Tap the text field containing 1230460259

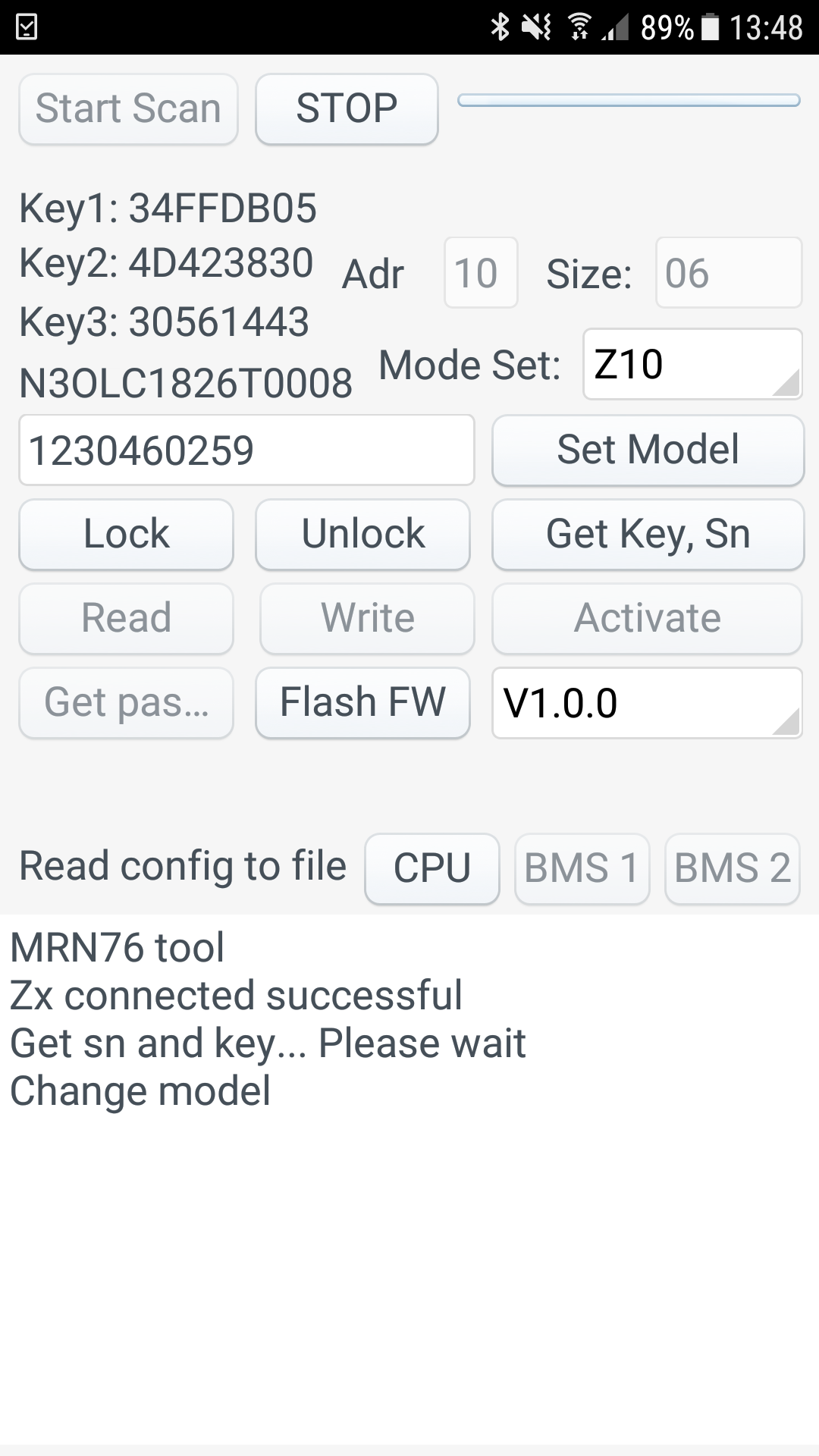(246, 450)
